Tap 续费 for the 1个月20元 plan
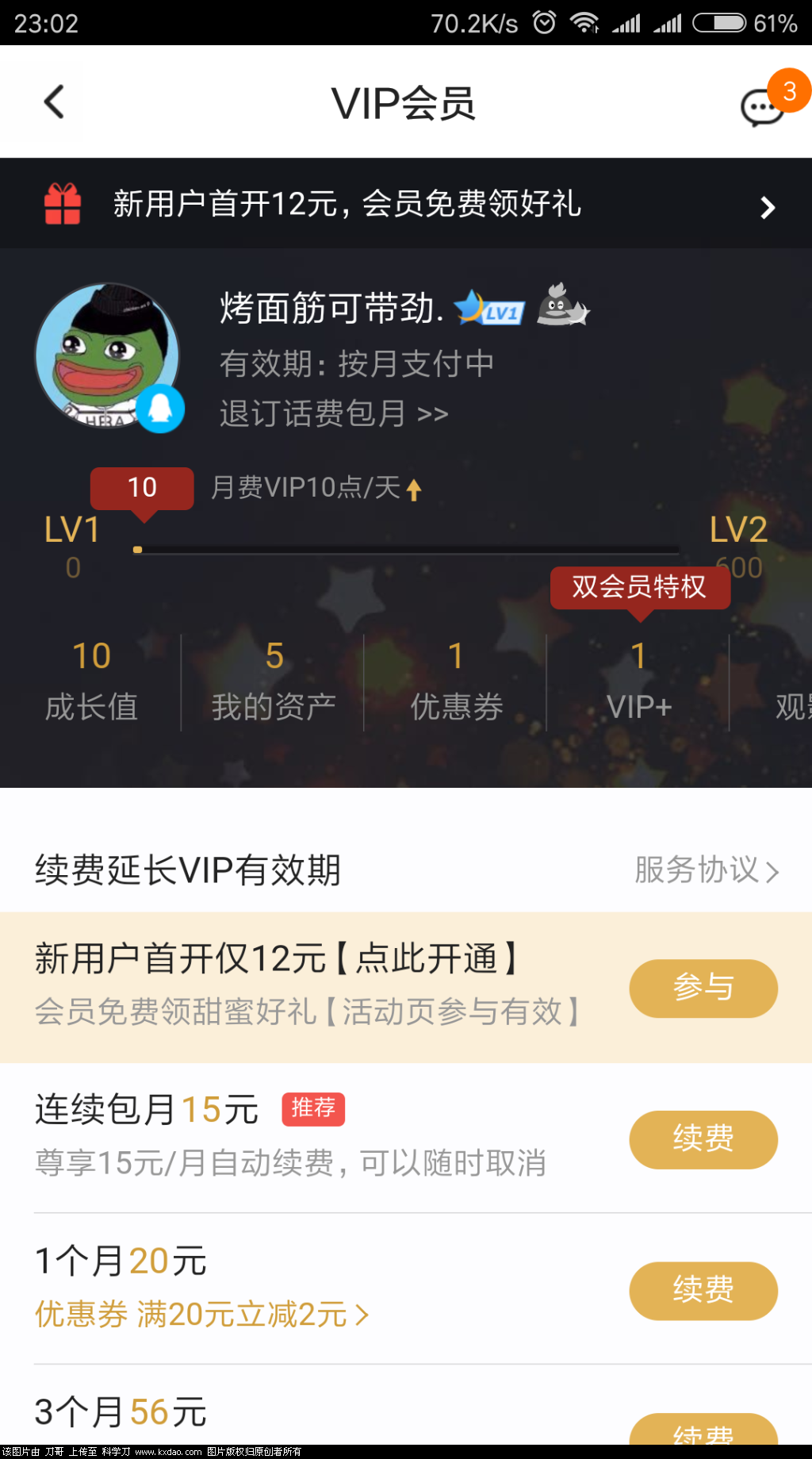The width and height of the screenshot is (812, 1459). click(703, 1291)
